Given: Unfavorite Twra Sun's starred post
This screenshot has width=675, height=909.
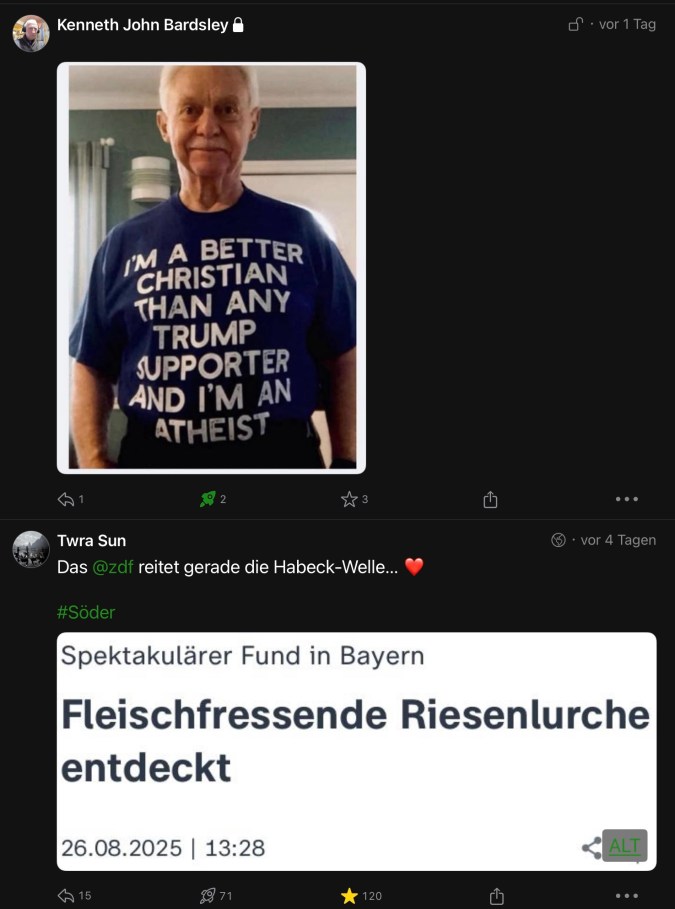Looking at the screenshot, I should click(x=349, y=896).
